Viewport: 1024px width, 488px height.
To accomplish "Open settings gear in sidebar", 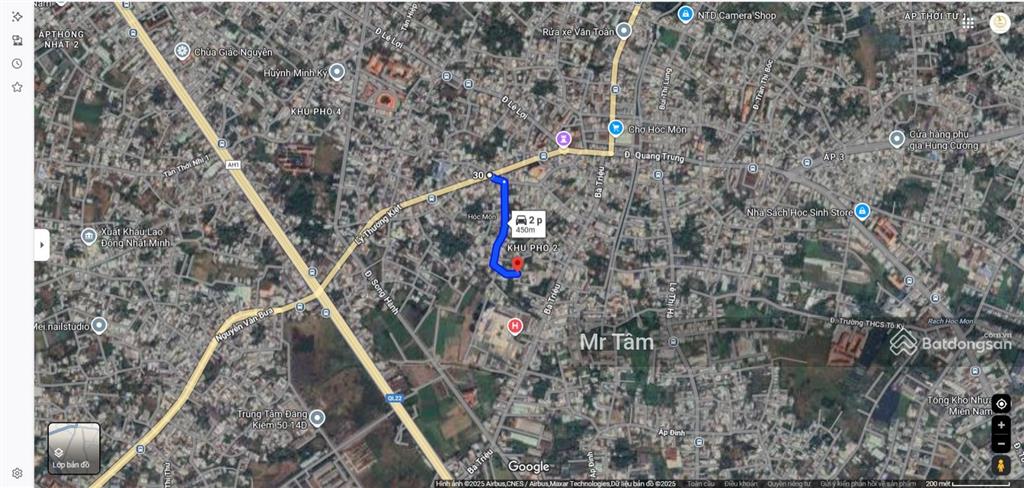I will click(17, 472).
